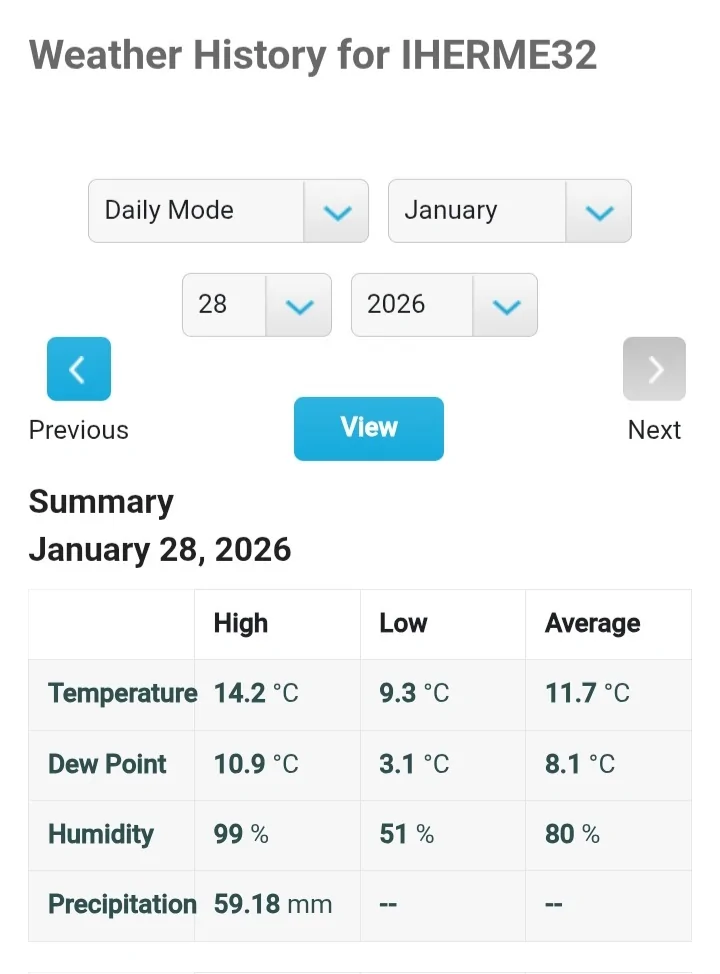720x974 pixels.
Task: Go to the previous day
Action: tap(78, 369)
